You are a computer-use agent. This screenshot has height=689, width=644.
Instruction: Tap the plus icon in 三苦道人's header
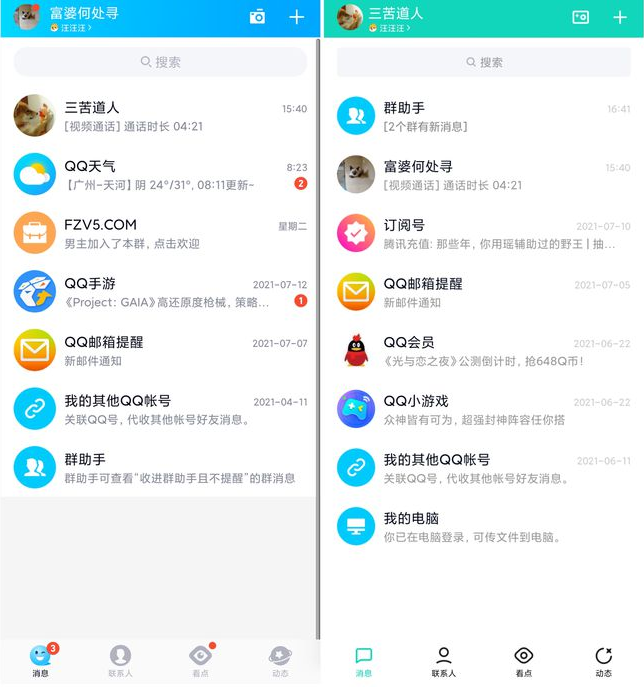point(619,16)
